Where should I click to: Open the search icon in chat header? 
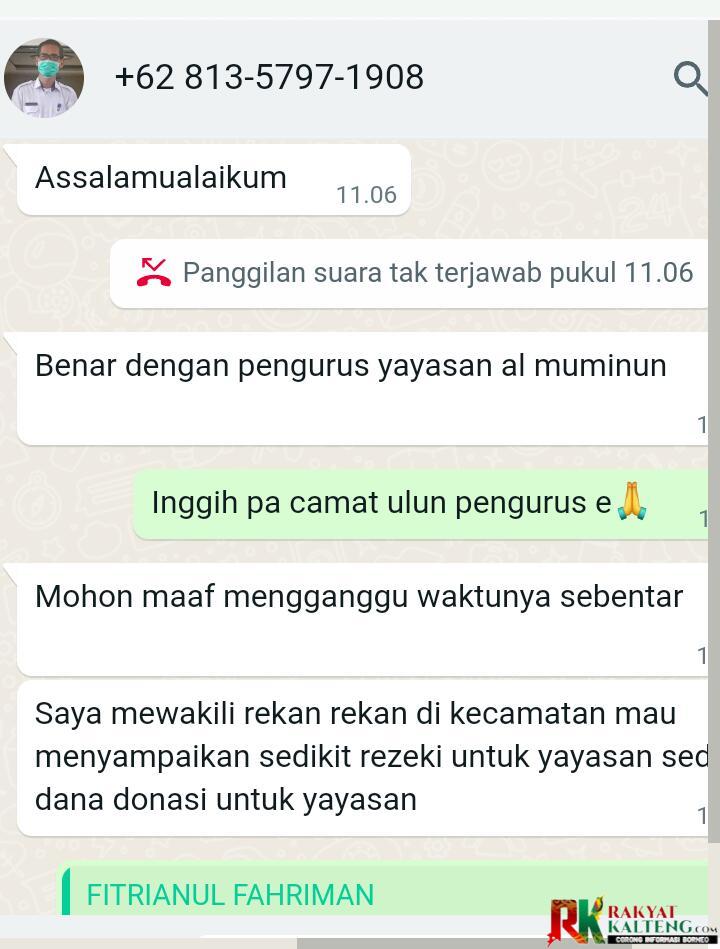690,77
